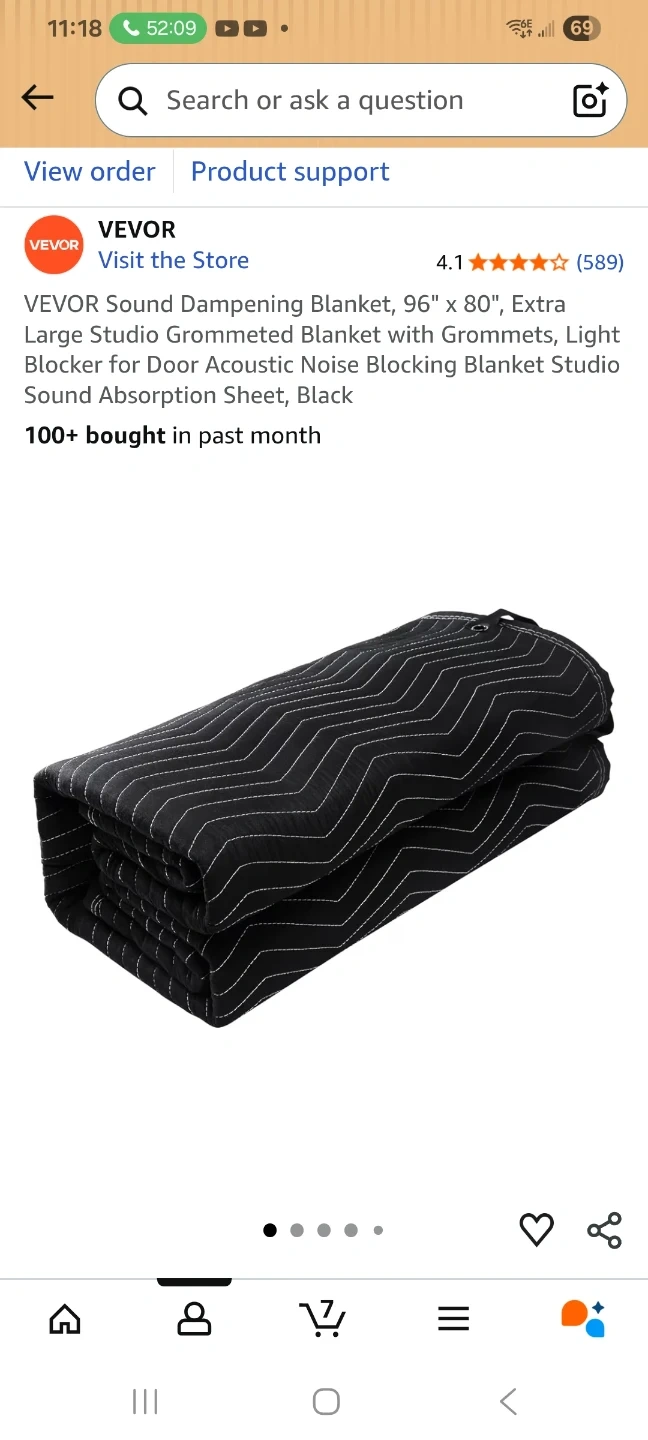
Task: Open the hamburger menu tab
Action: (453, 1319)
